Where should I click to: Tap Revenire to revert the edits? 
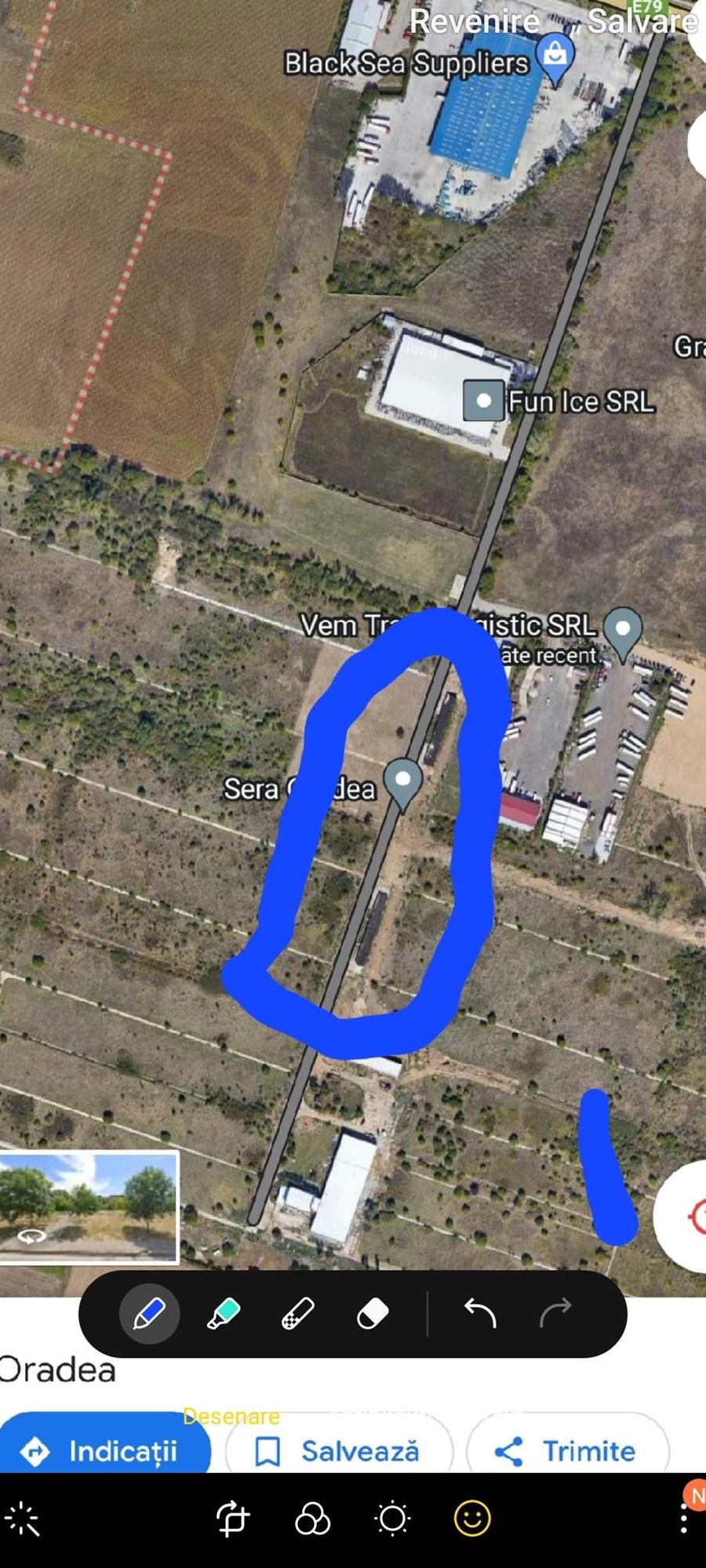click(x=475, y=21)
